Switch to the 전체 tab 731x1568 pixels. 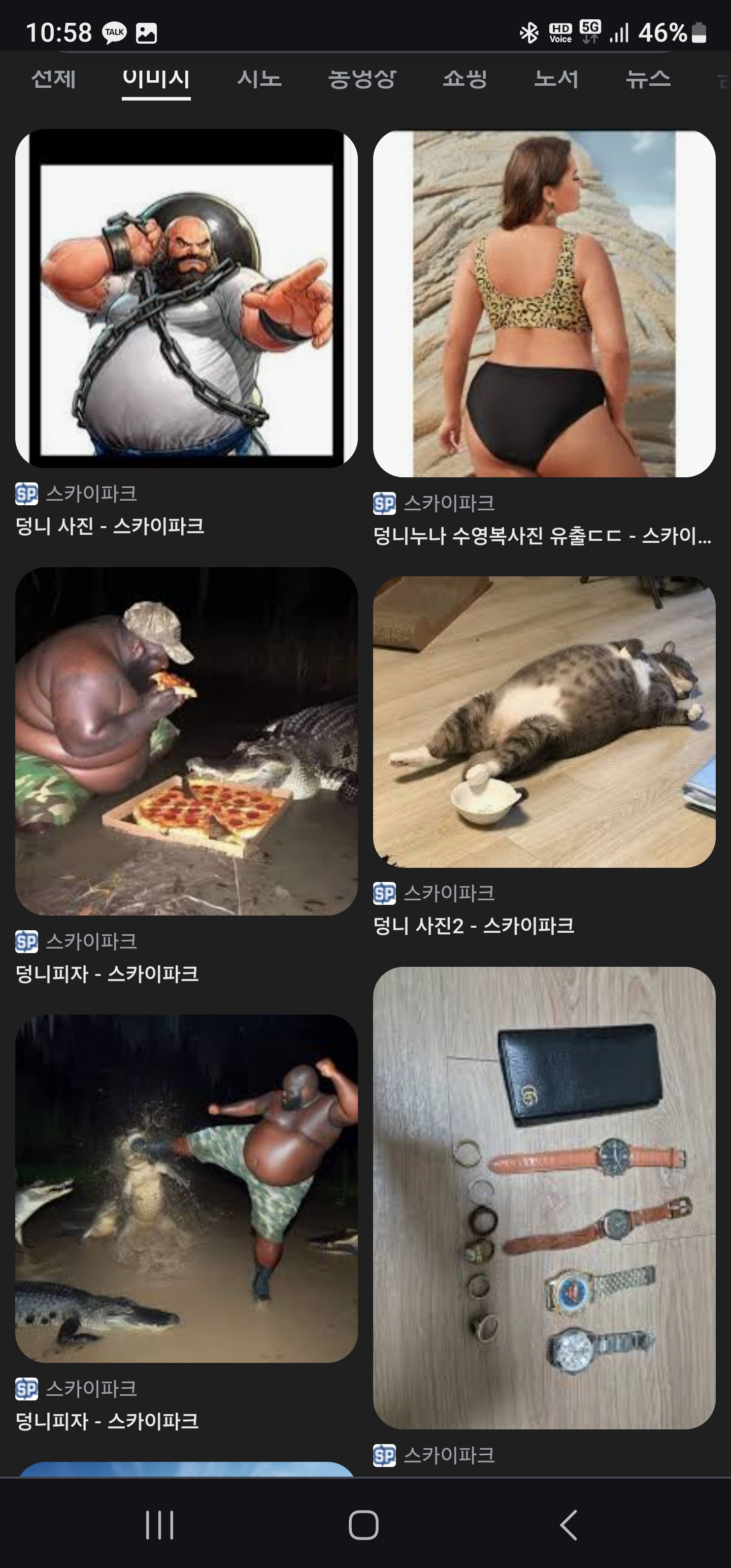tap(54, 79)
